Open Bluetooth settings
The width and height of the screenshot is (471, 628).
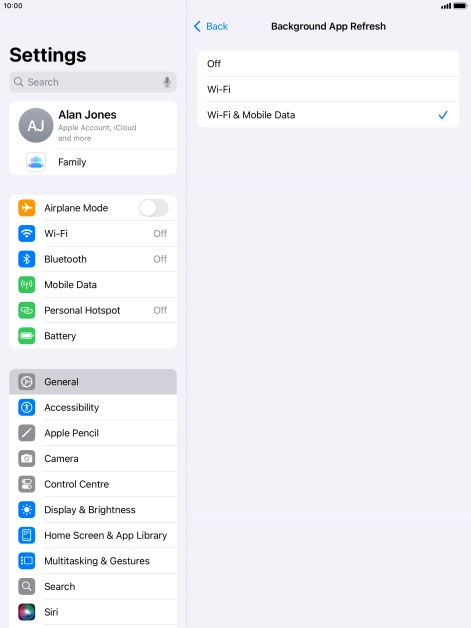tap(93, 259)
